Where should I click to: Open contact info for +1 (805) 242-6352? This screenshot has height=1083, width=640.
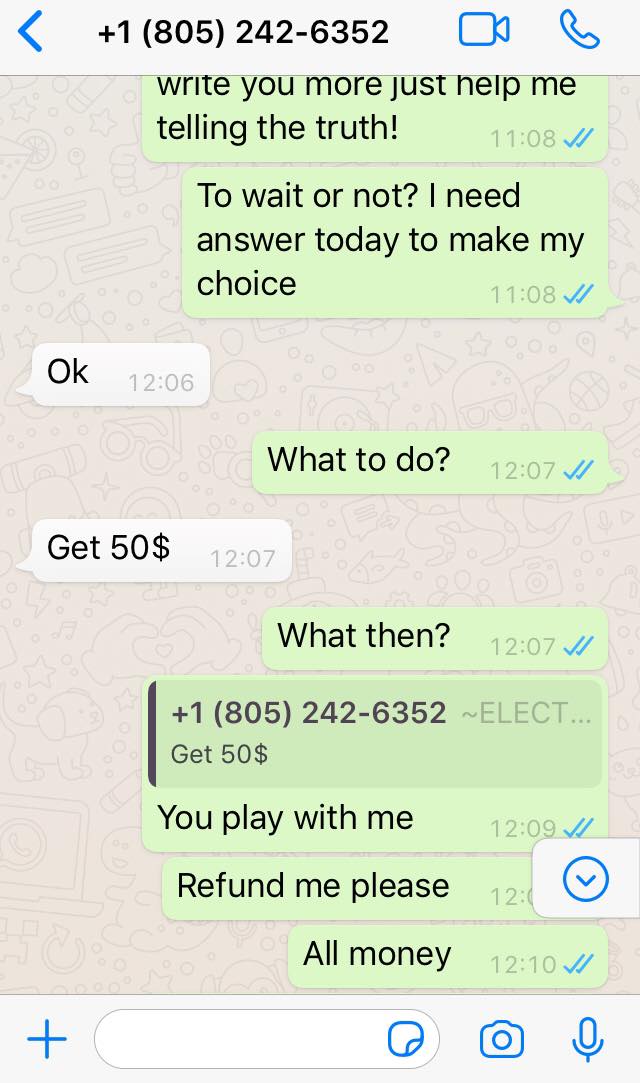click(243, 33)
